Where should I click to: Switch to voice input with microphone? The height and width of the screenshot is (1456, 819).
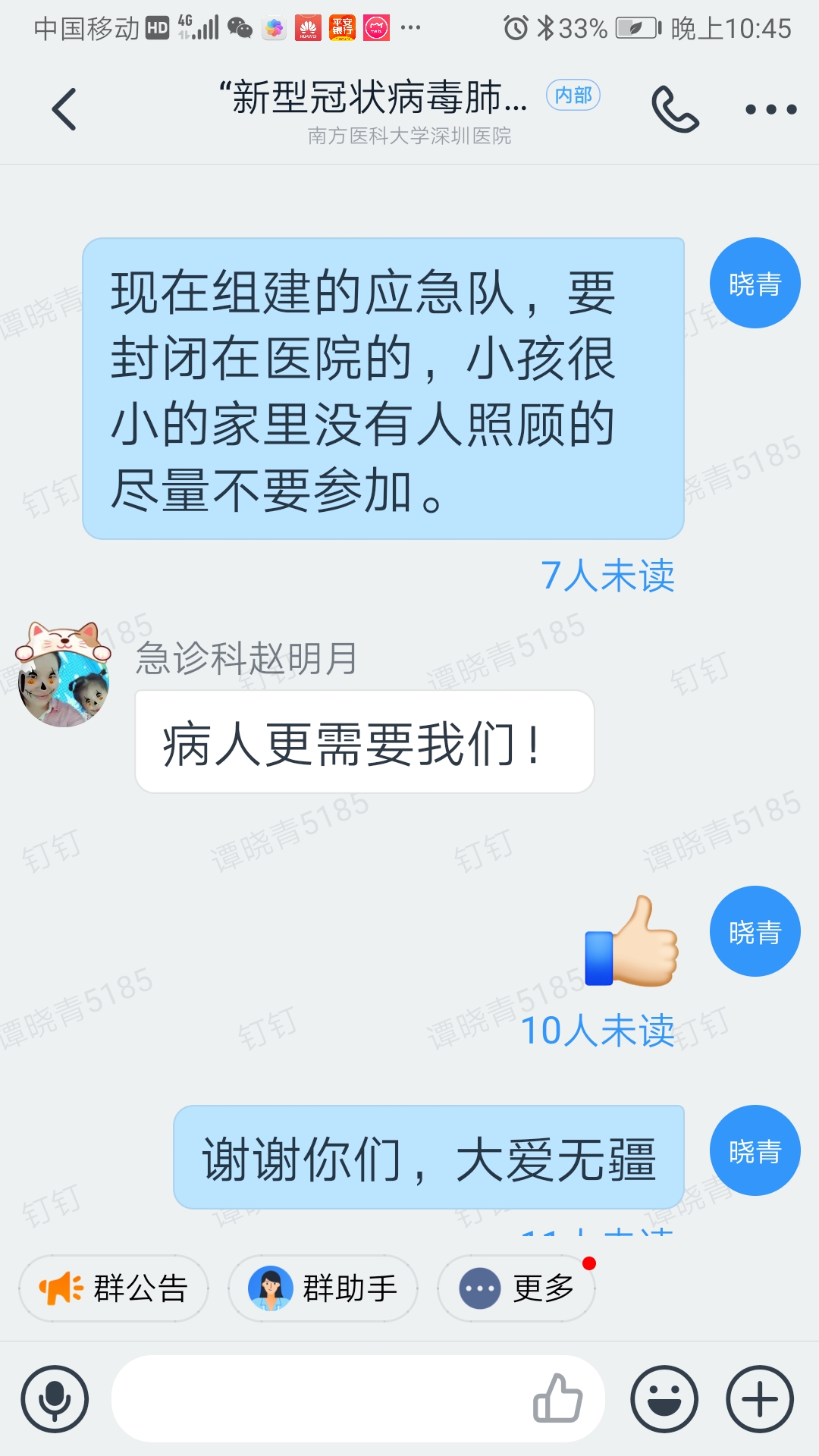point(55,1399)
